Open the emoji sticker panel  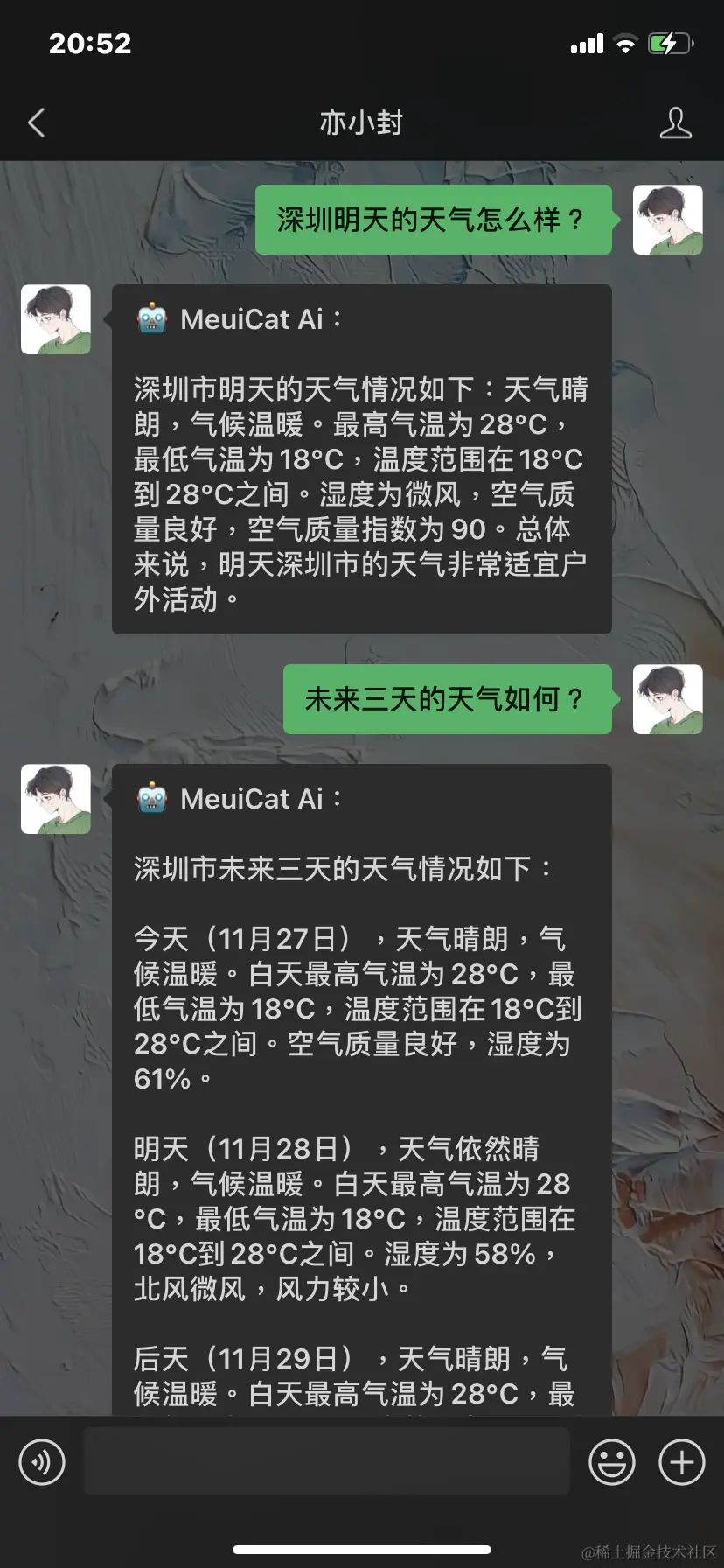pyautogui.click(x=611, y=1462)
